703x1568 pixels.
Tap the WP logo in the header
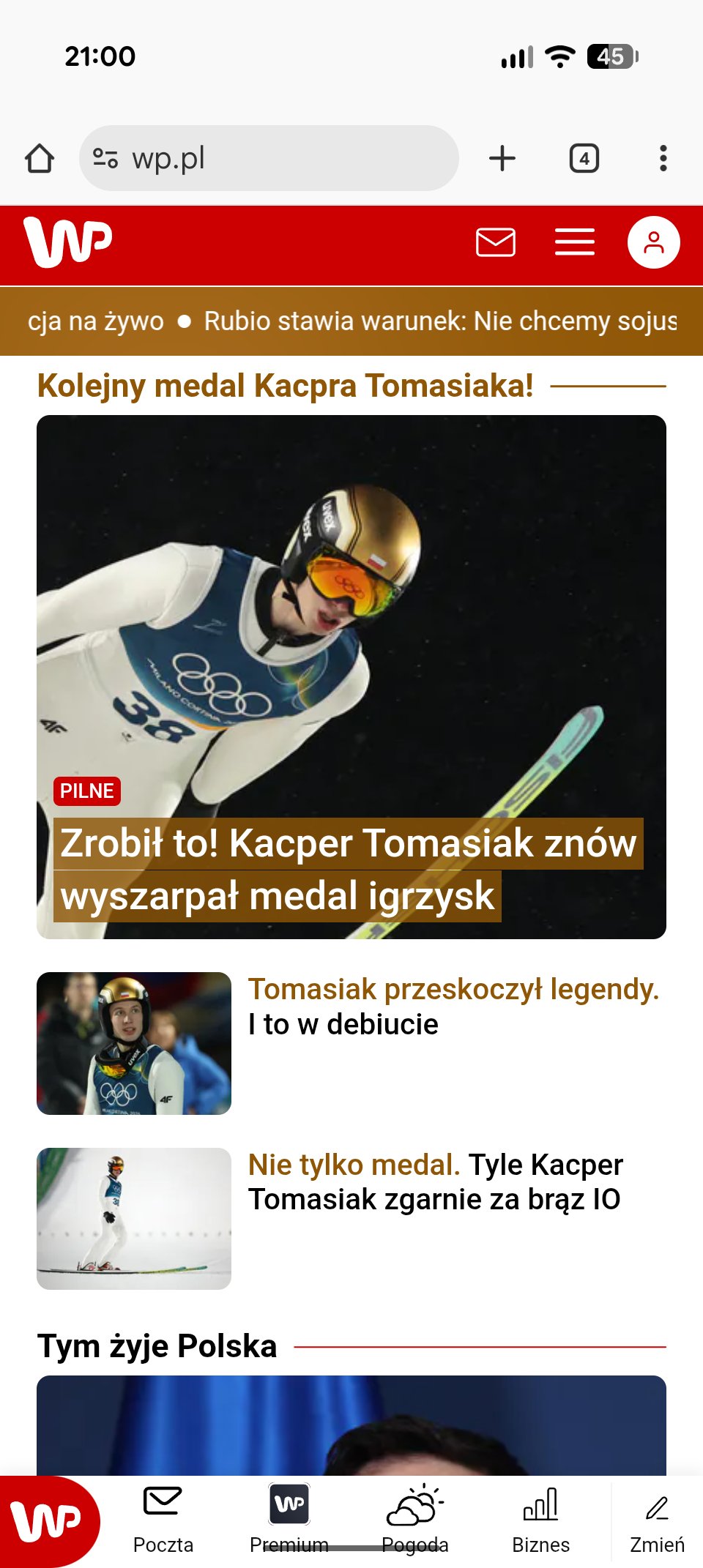point(68,242)
